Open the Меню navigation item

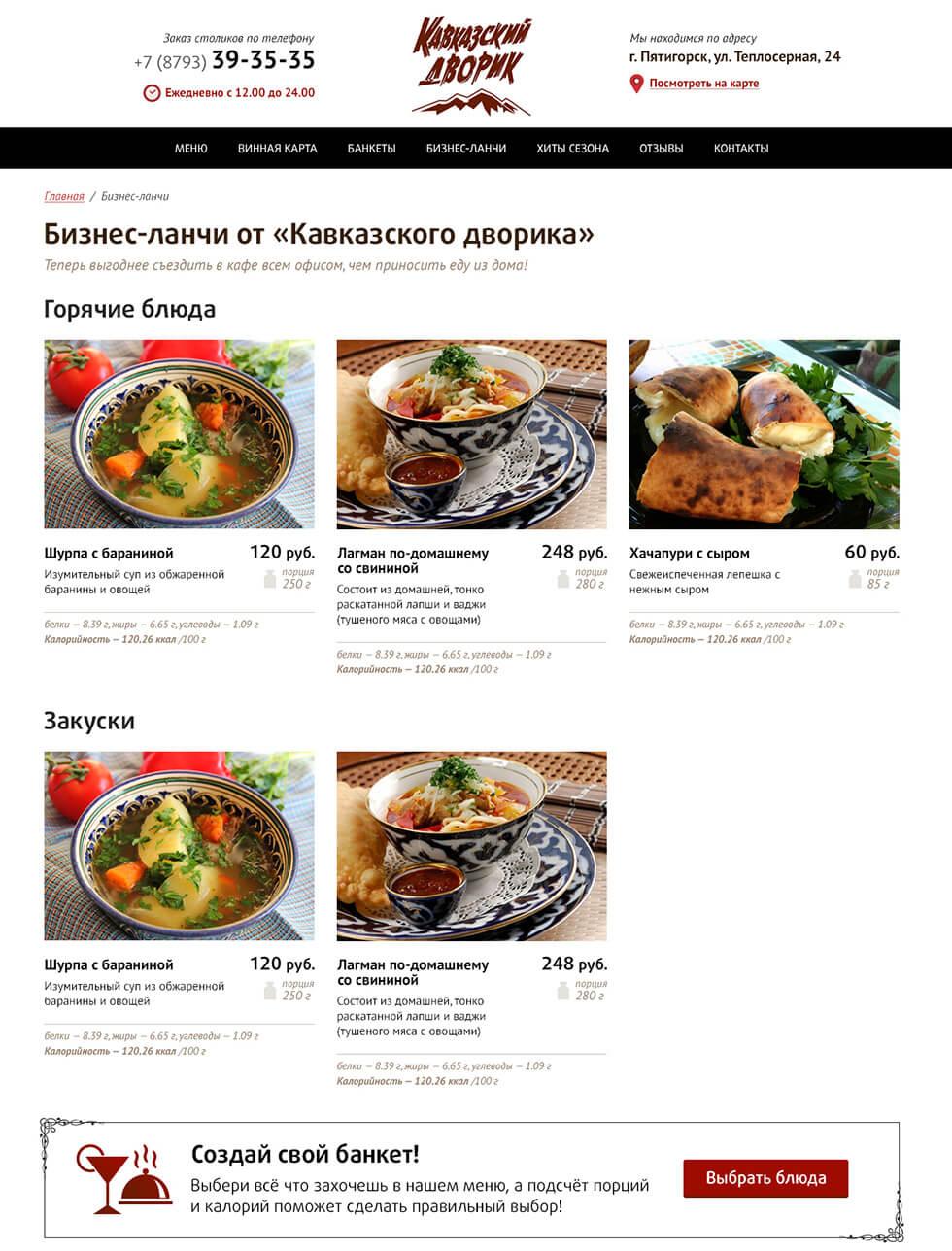point(190,149)
